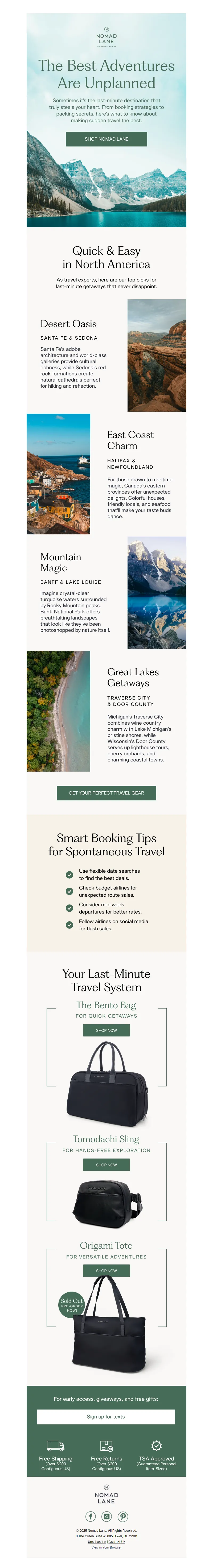Shop now for Origami Tote

106,1270
